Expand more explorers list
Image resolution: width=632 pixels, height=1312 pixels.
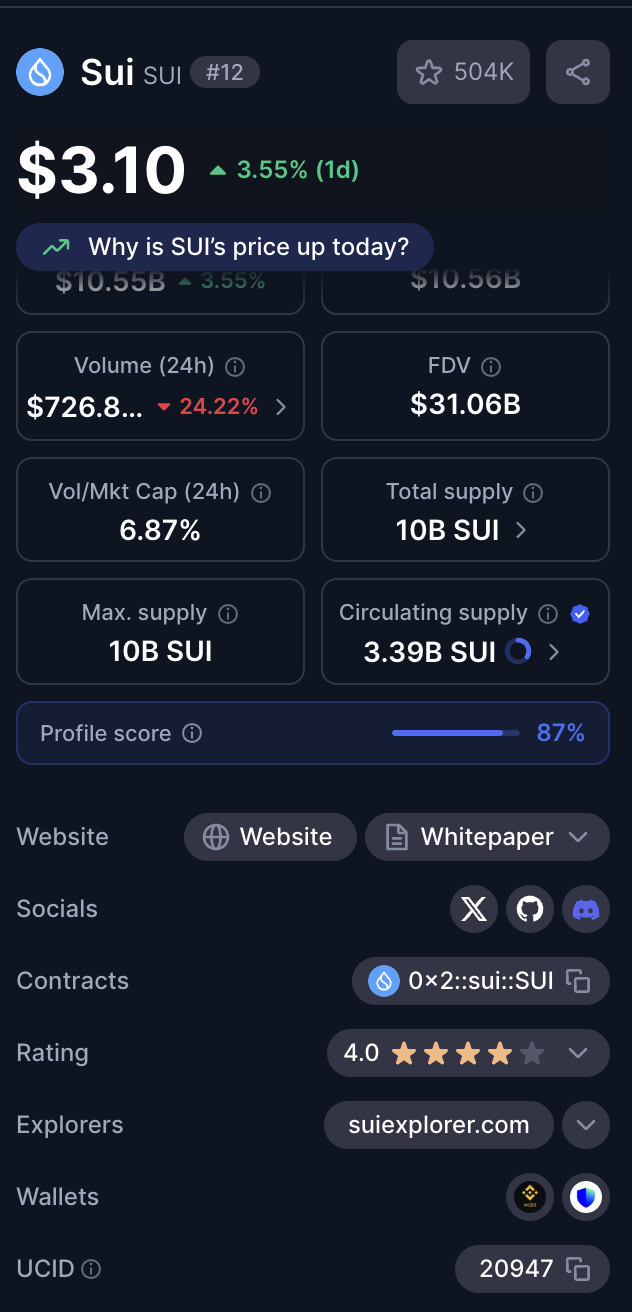click(x=586, y=1125)
